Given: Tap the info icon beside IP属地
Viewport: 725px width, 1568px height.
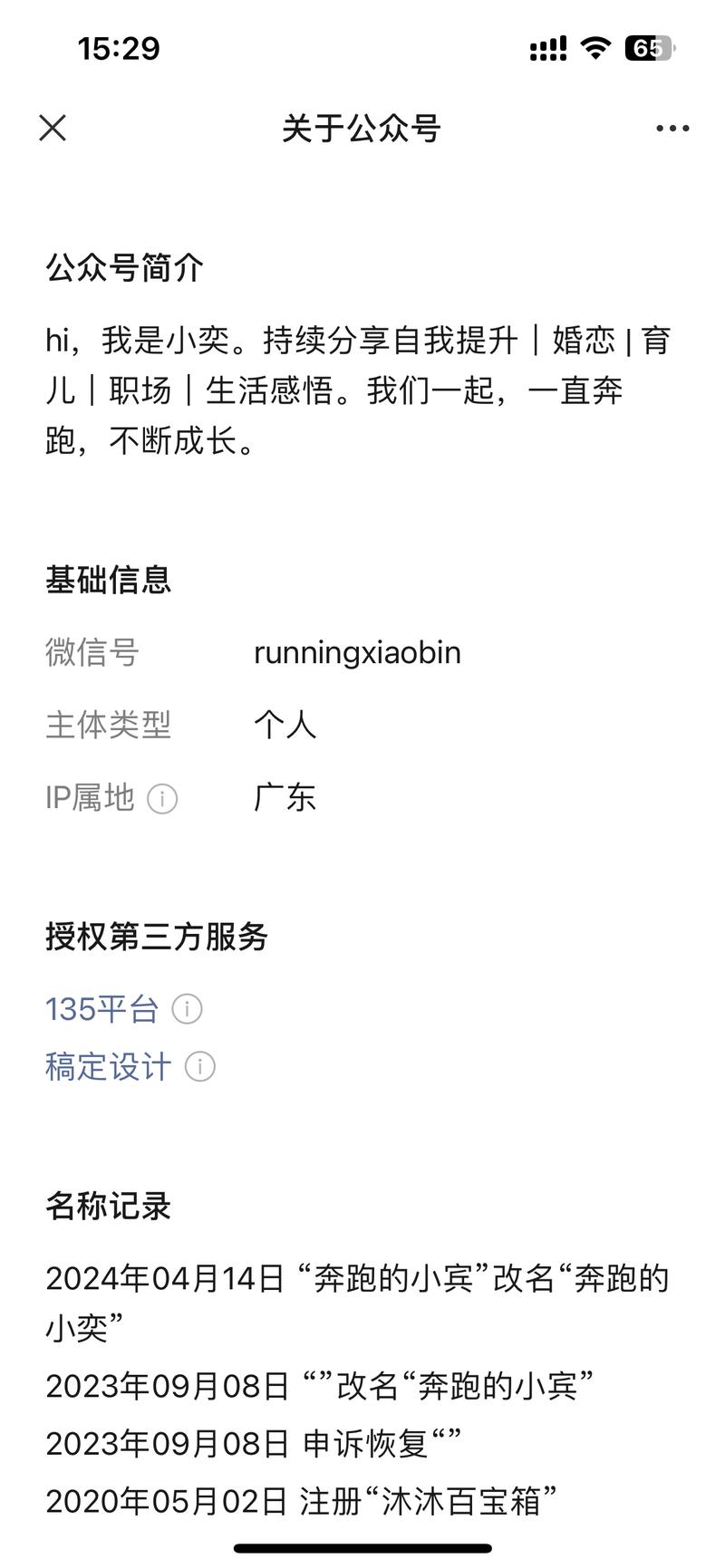Looking at the screenshot, I should (x=162, y=799).
